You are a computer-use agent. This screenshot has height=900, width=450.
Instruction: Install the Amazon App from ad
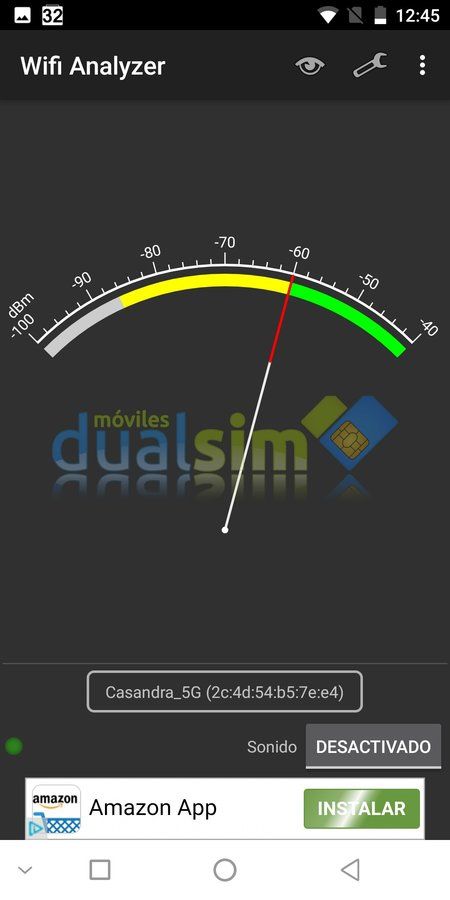(362, 809)
